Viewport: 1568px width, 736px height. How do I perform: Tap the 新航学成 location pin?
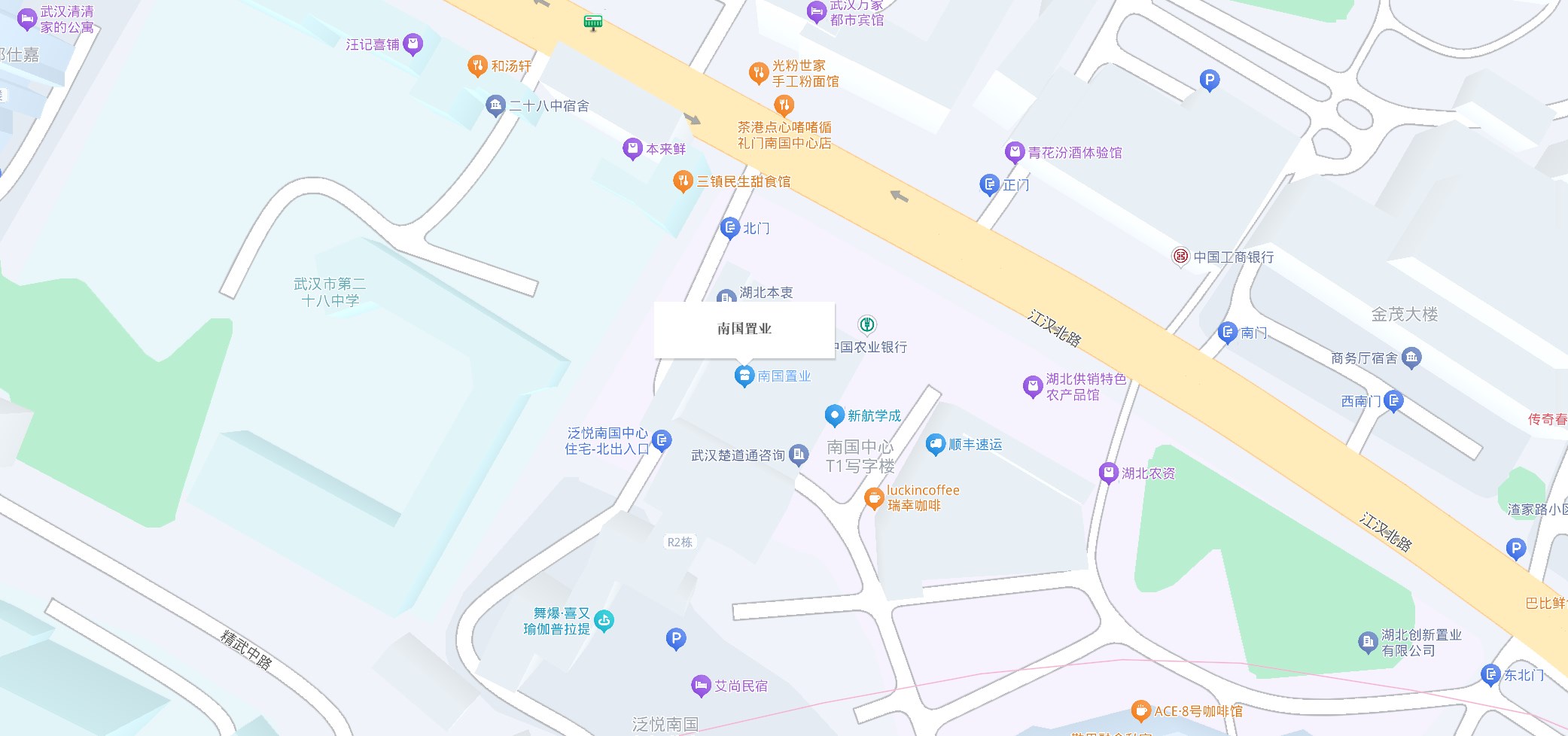pos(834,415)
